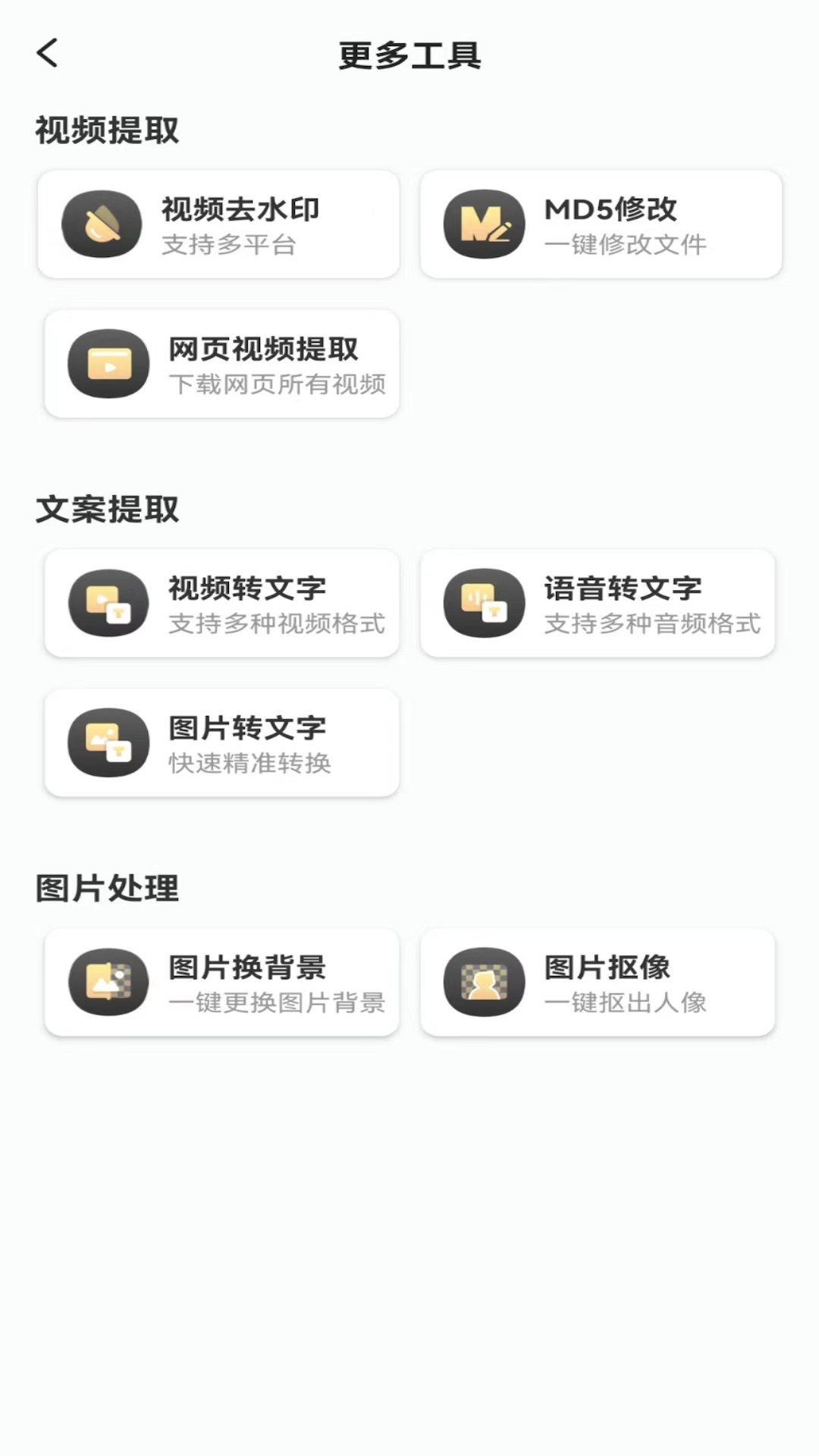819x1456 pixels.
Task: Launch 网页视频提取 to download webpage videos
Action: [x=221, y=364]
